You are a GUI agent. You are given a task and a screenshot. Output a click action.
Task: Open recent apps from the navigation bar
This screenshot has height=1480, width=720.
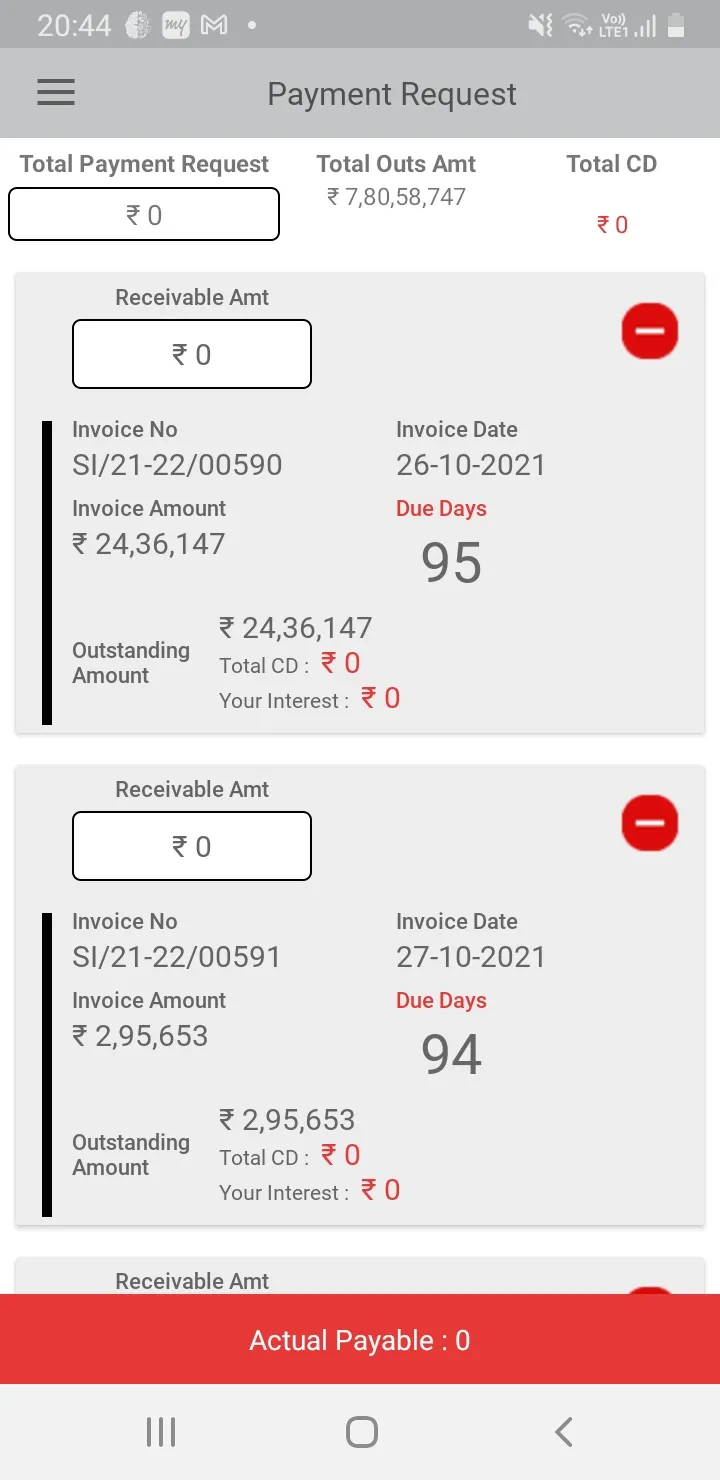click(161, 1432)
